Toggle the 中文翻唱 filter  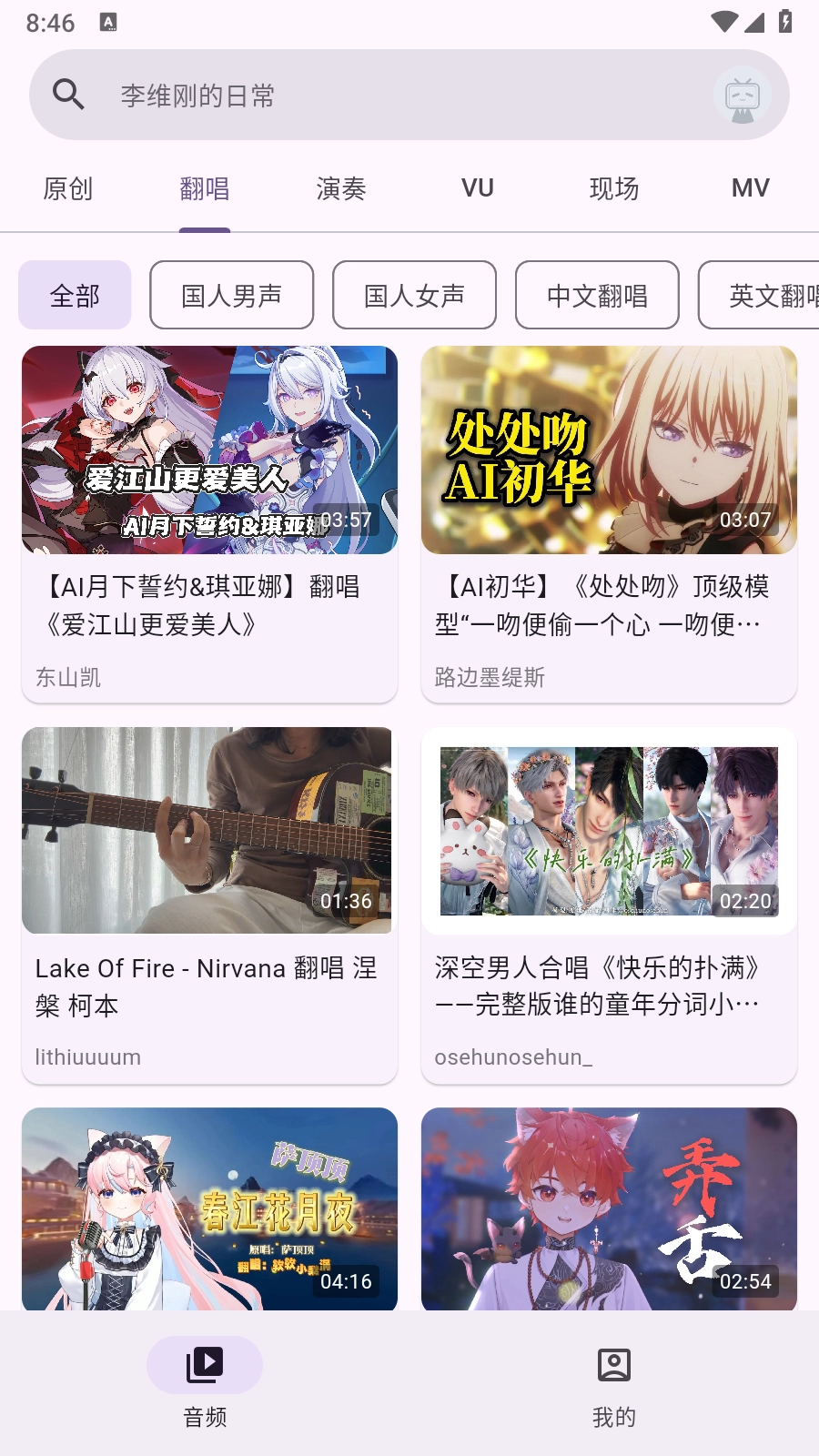597,294
